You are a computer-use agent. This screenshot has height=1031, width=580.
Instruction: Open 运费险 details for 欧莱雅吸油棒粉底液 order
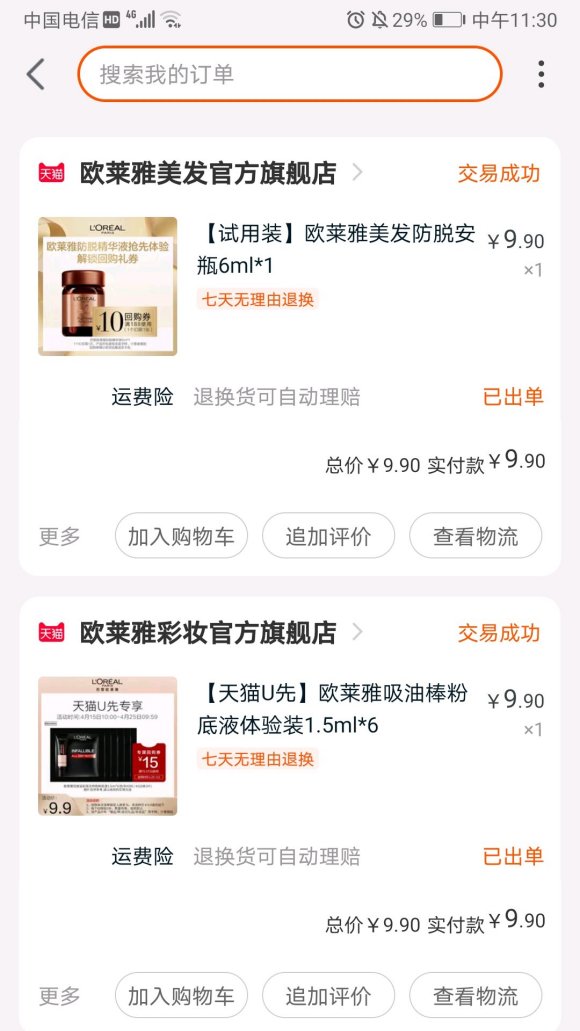[327, 856]
